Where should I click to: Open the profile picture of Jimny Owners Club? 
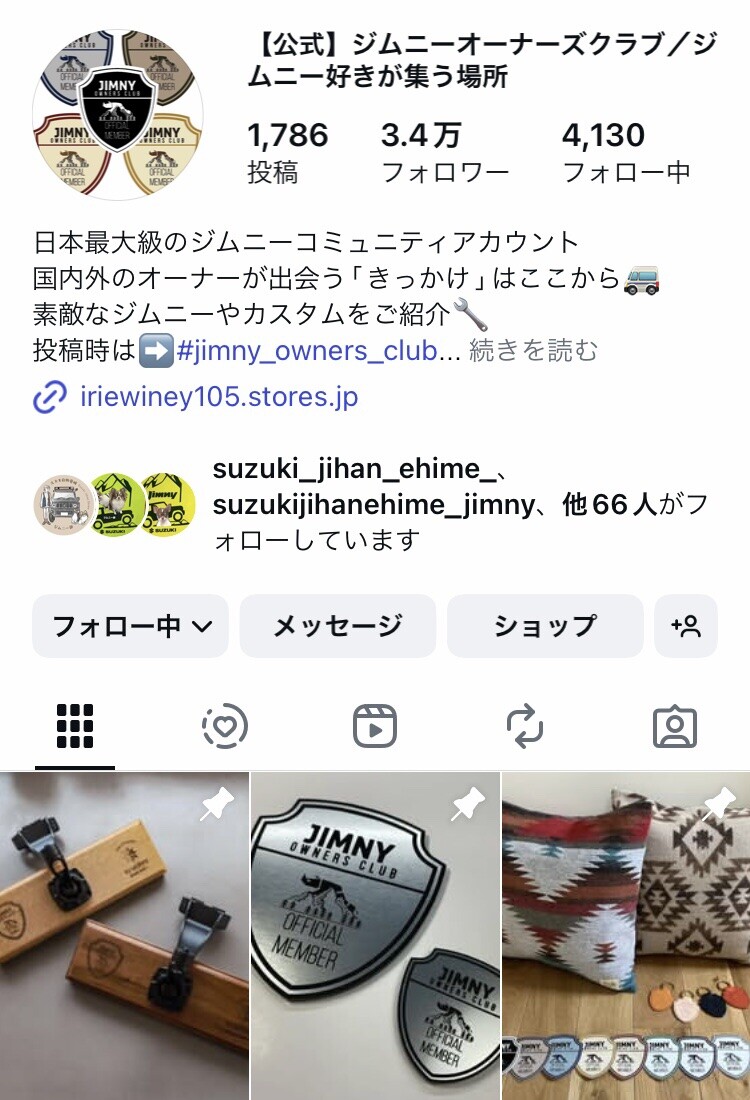coord(118,115)
